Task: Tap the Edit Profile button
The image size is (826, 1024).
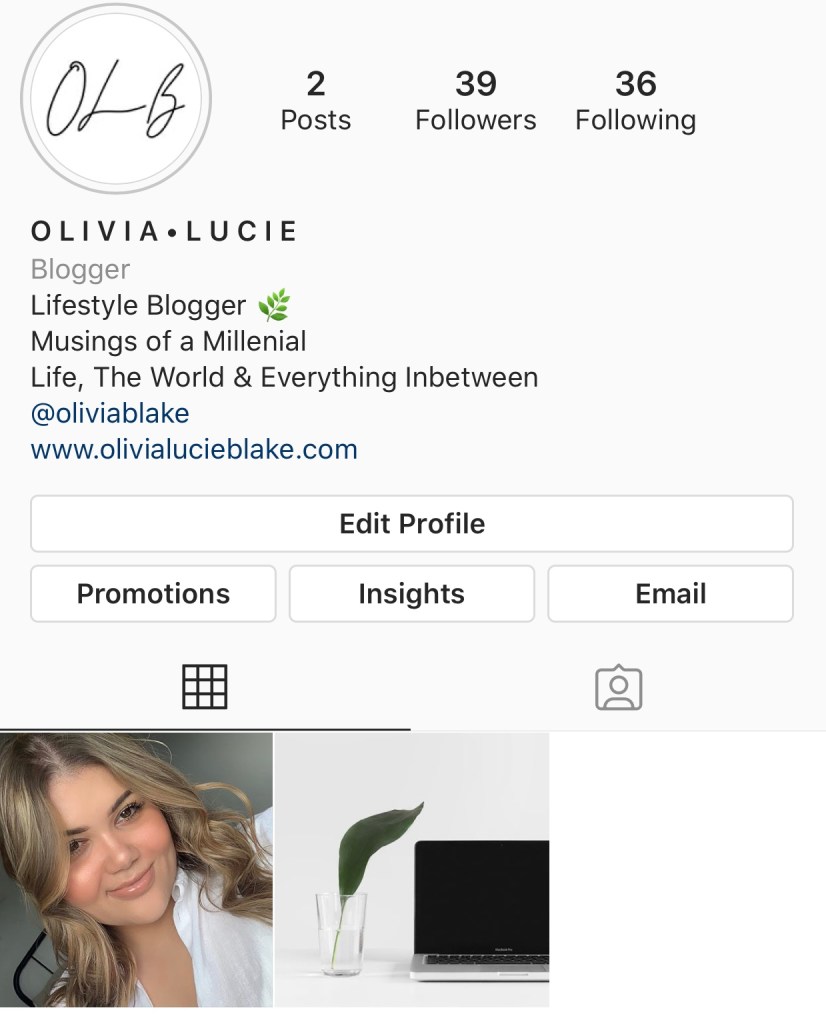Action: [x=412, y=523]
